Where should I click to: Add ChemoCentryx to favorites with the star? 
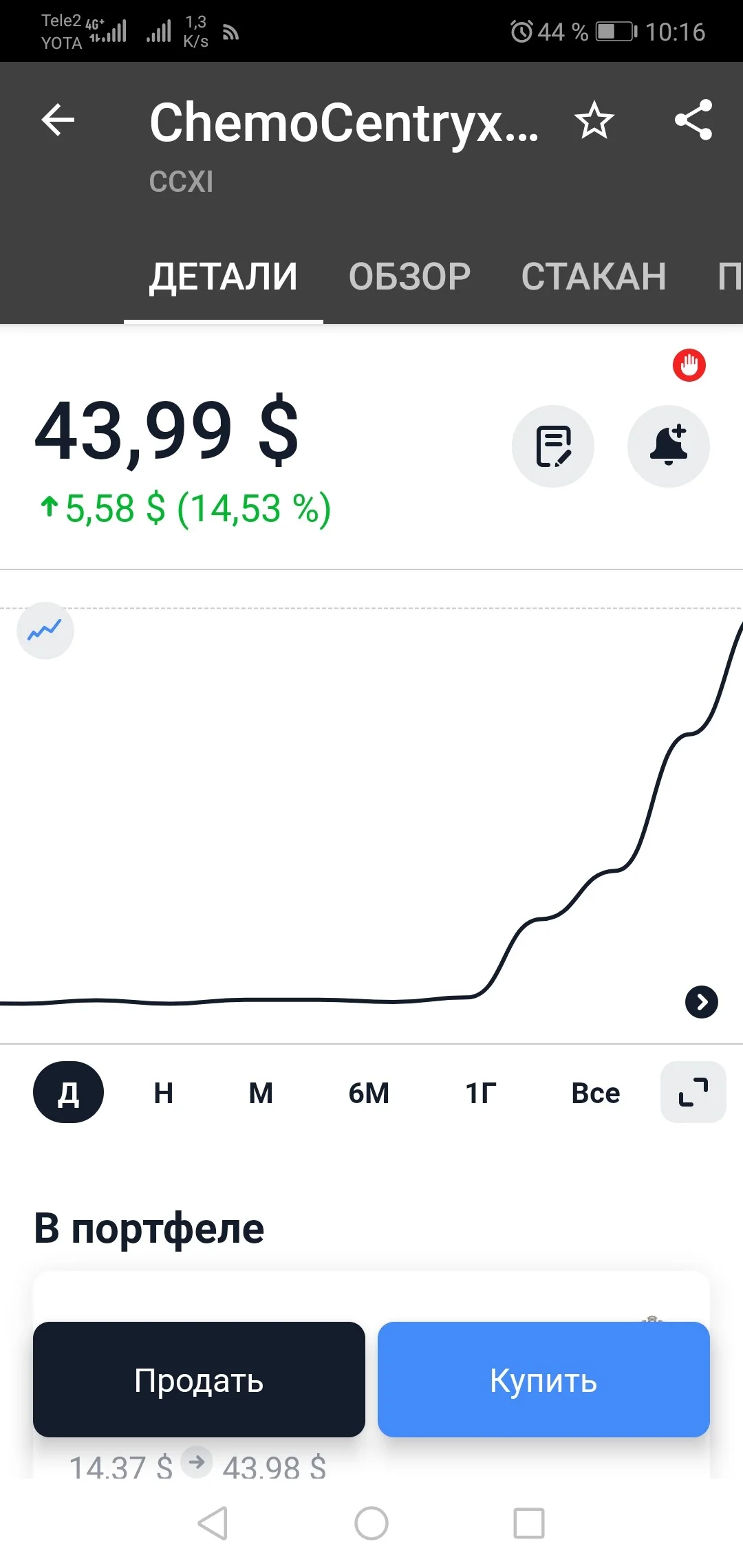click(x=594, y=120)
